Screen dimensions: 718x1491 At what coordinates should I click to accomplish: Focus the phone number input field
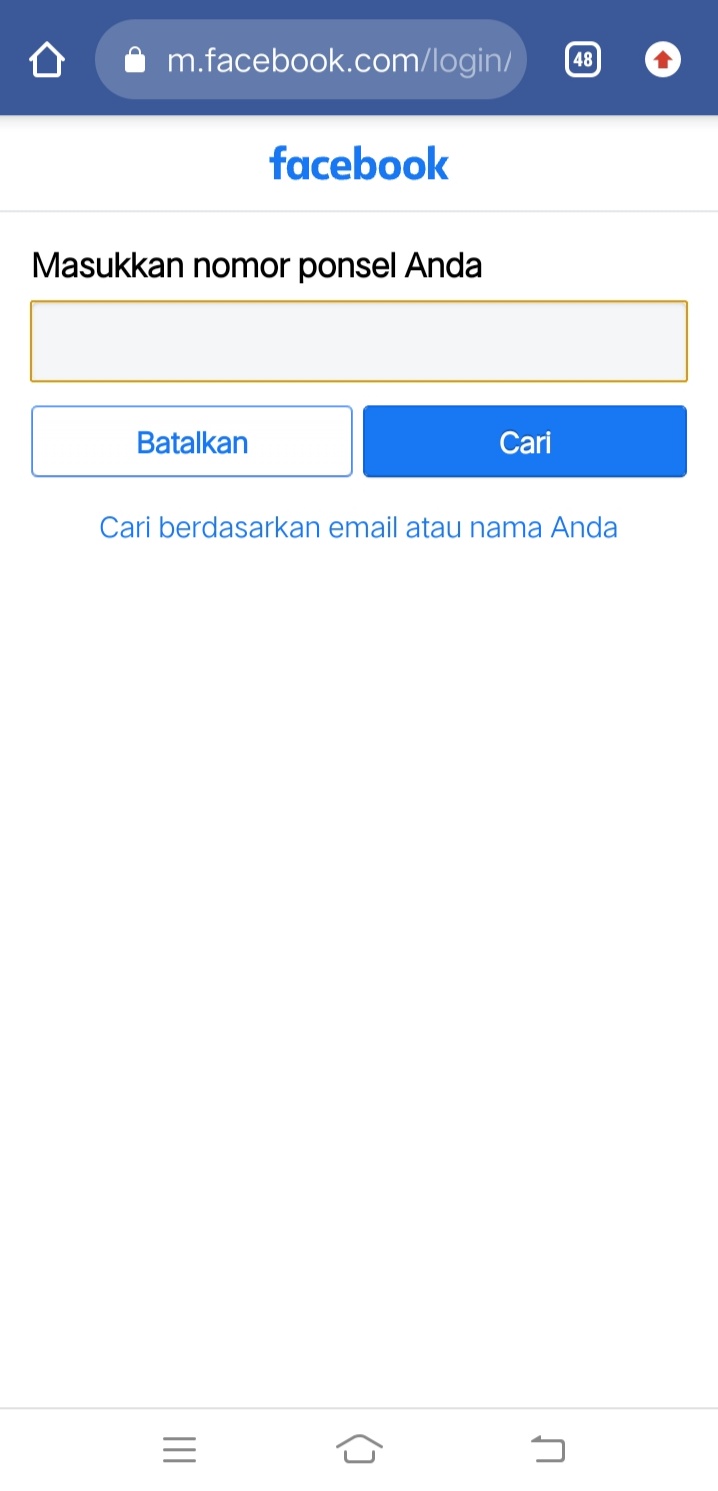(359, 341)
